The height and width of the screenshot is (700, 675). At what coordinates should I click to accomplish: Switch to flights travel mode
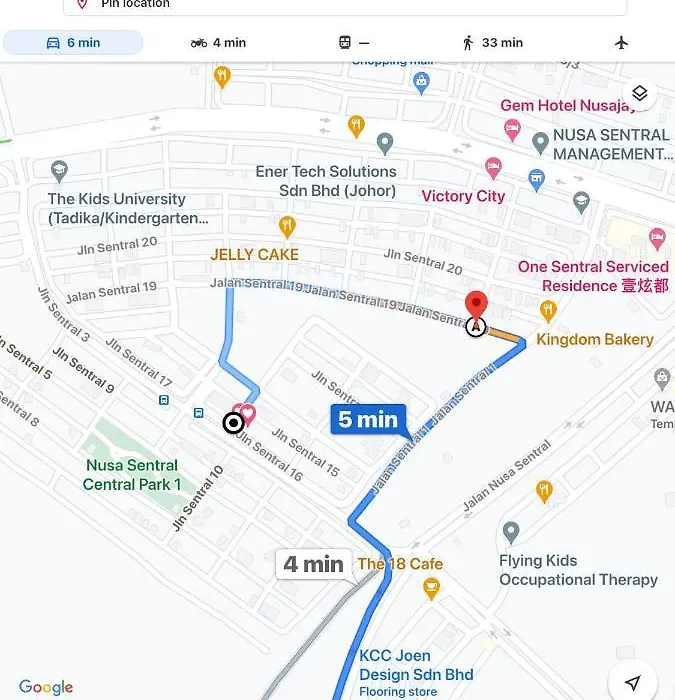point(622,43)
